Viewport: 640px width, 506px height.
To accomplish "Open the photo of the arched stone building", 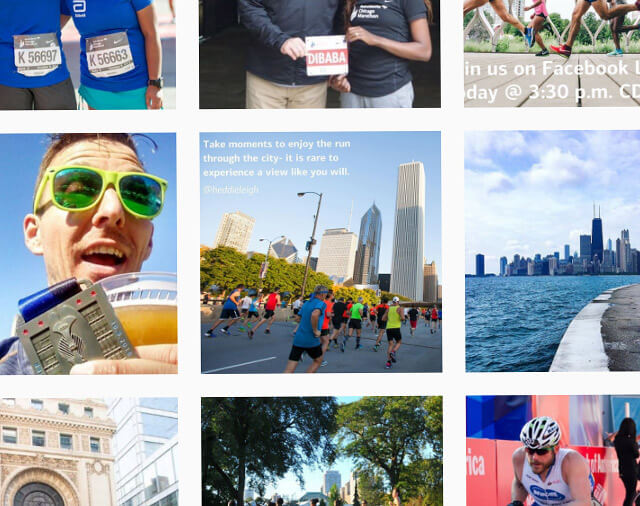I will coord(88,452).
